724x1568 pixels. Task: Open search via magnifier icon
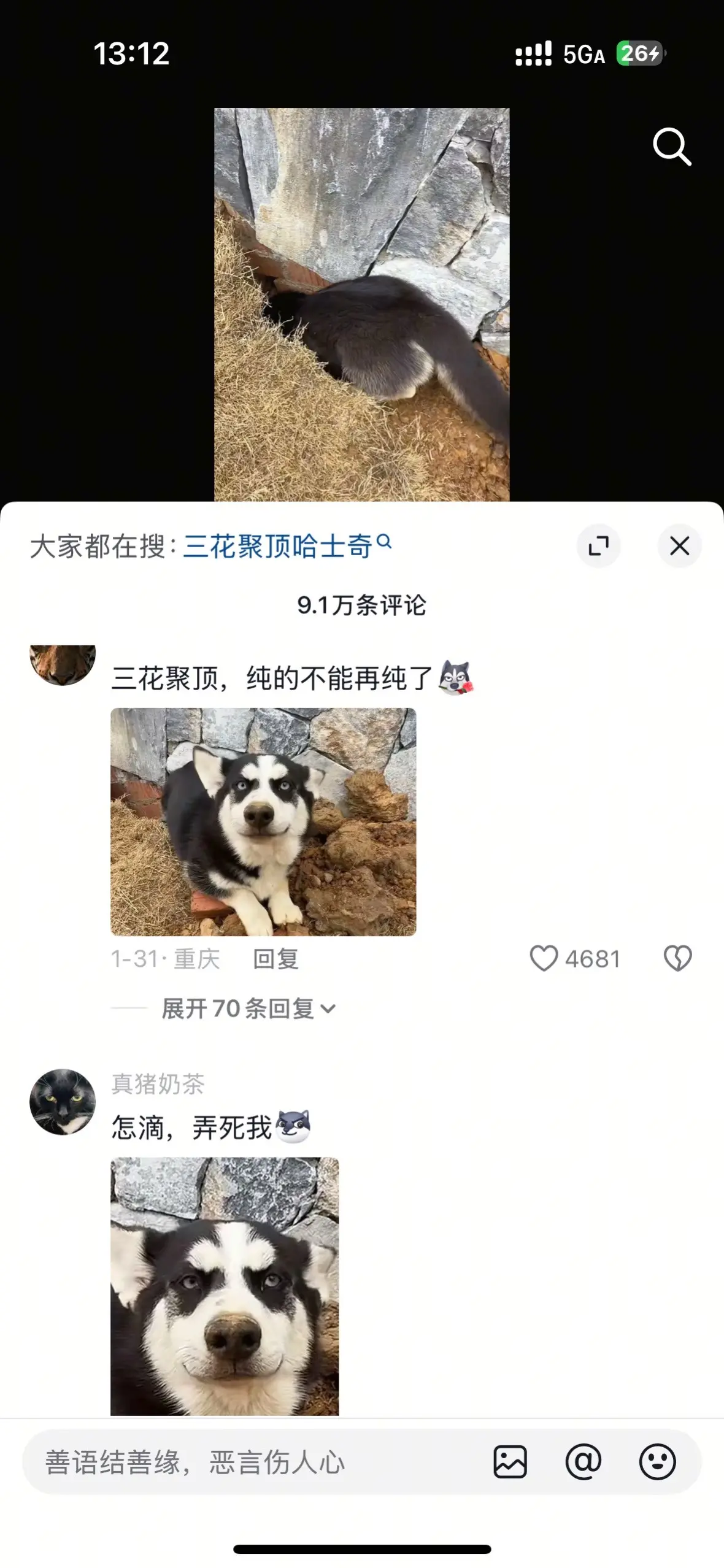pyautogui.click(x=672, y=147)
